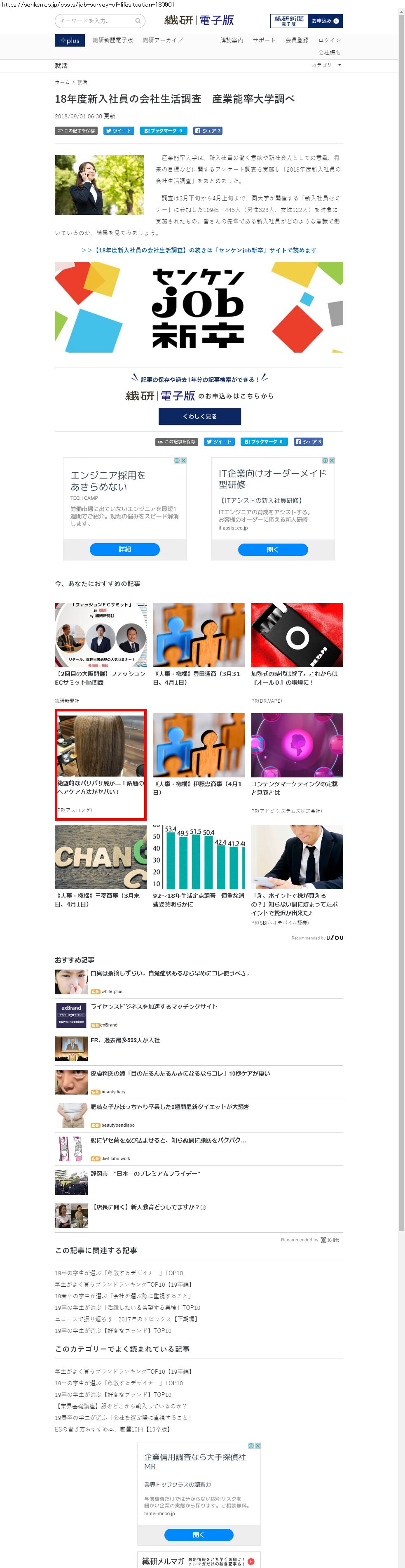Viewport: 405px width, 1568px height.
Task: Share via ツイート button under the date
Action: 118,131
